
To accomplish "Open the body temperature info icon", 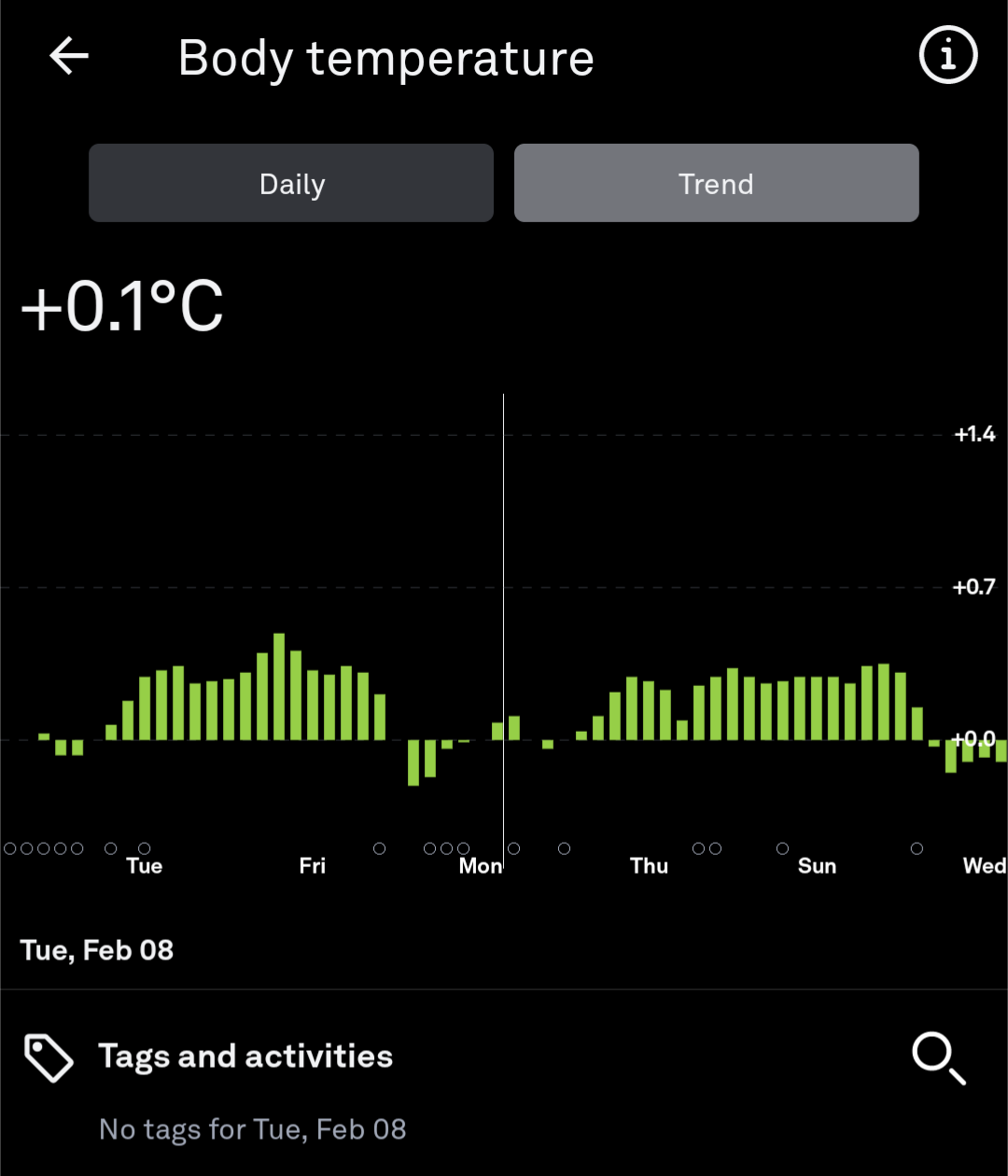I will (947, 56).
